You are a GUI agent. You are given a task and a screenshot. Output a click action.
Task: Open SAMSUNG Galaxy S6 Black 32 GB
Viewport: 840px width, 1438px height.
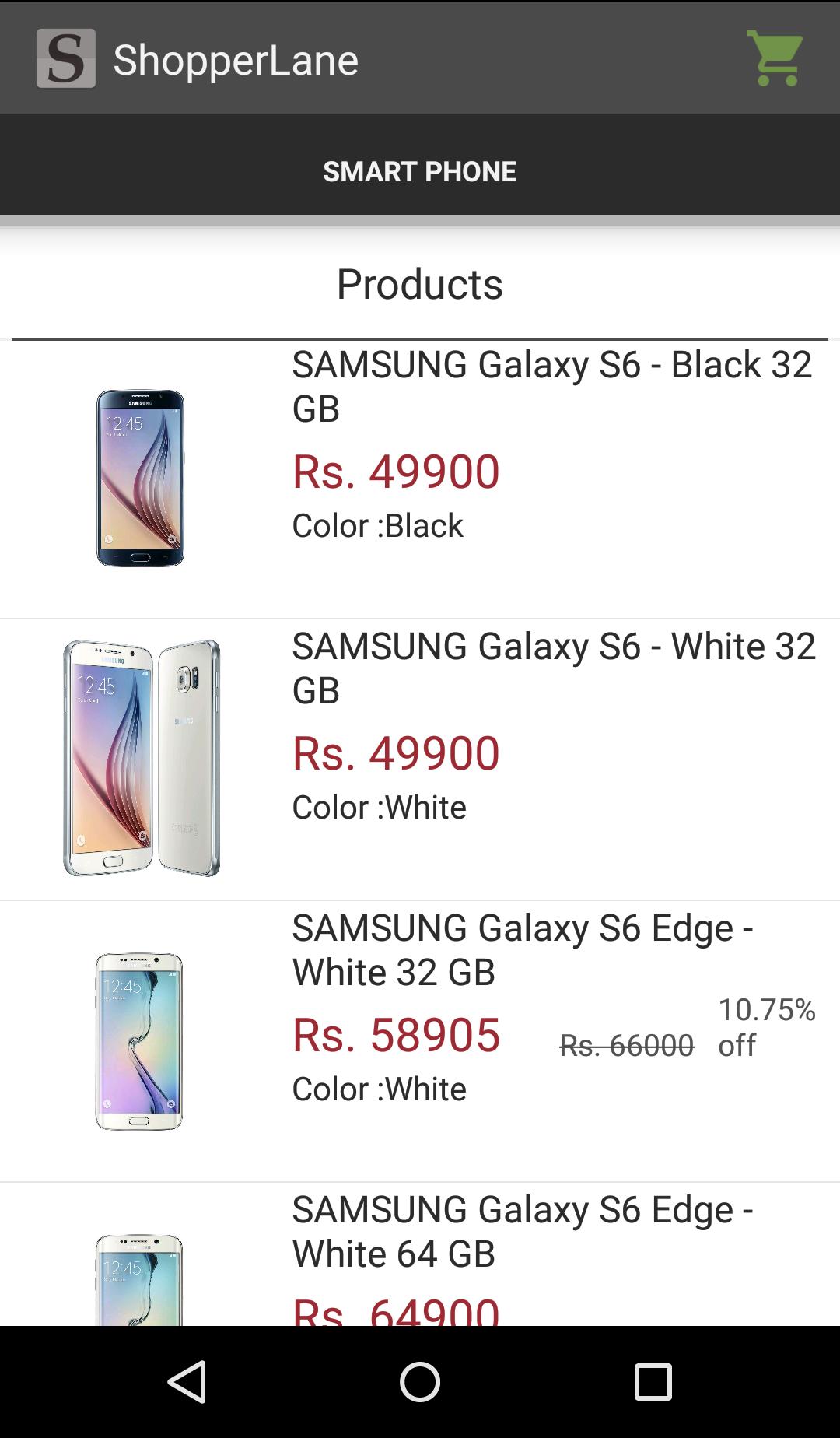tap(420, 479)
